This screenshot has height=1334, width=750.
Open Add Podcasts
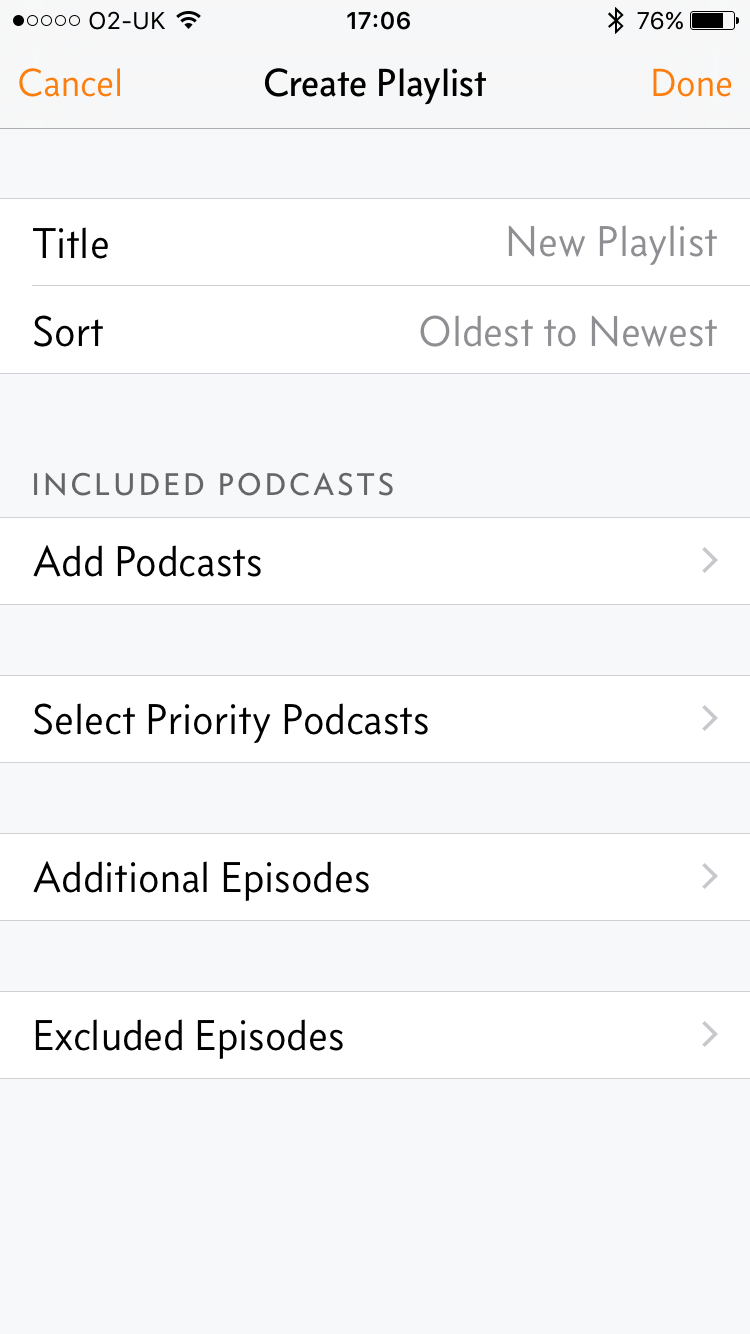(x=375, y=561)
